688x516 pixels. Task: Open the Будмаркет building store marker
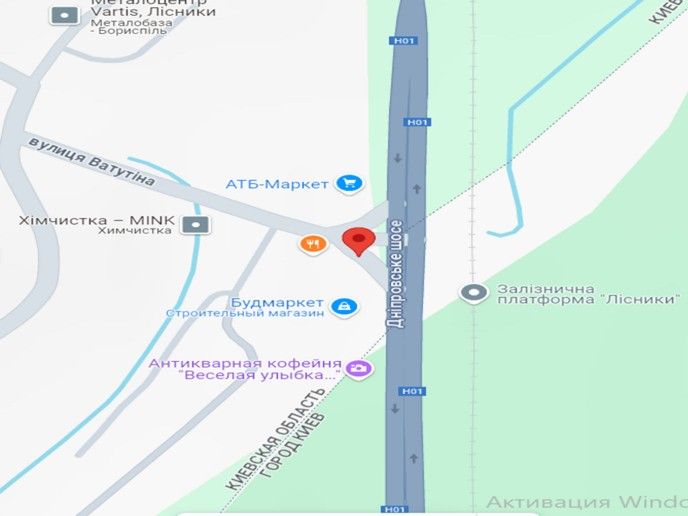343,304
